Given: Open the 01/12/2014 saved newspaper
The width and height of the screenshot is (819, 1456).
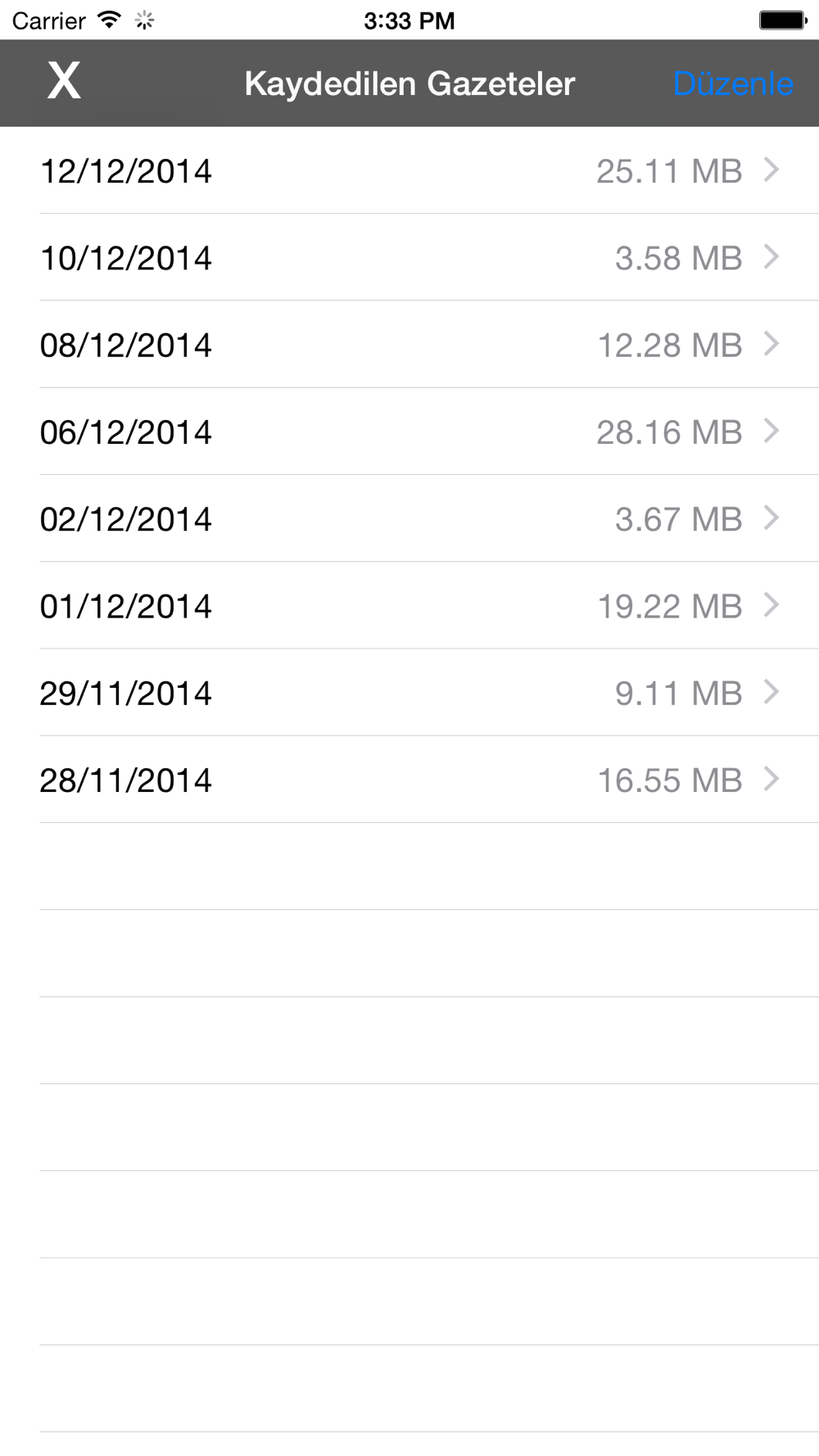Looking at the screenshot, I should [409, 605].
